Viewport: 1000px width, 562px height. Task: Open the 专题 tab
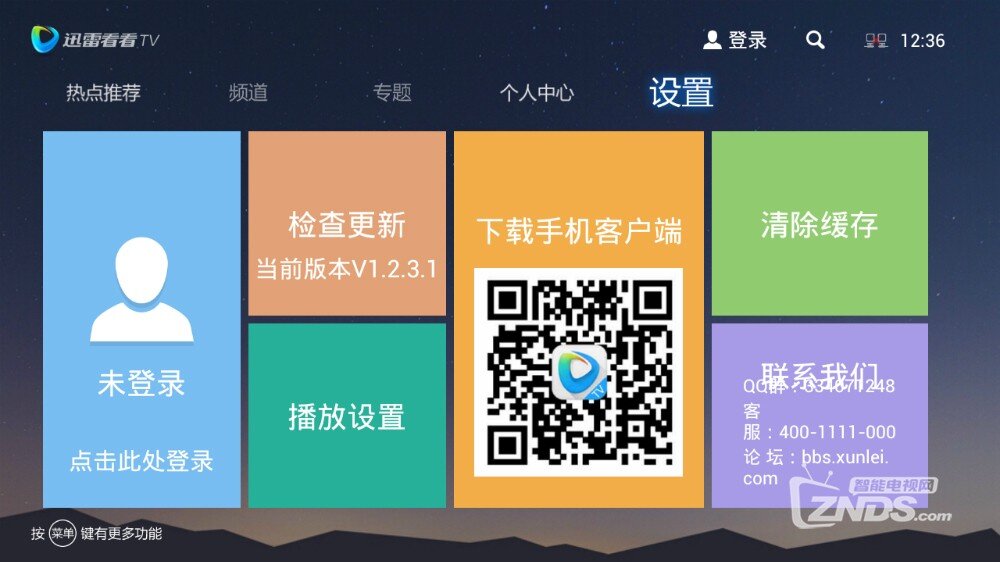392,93
